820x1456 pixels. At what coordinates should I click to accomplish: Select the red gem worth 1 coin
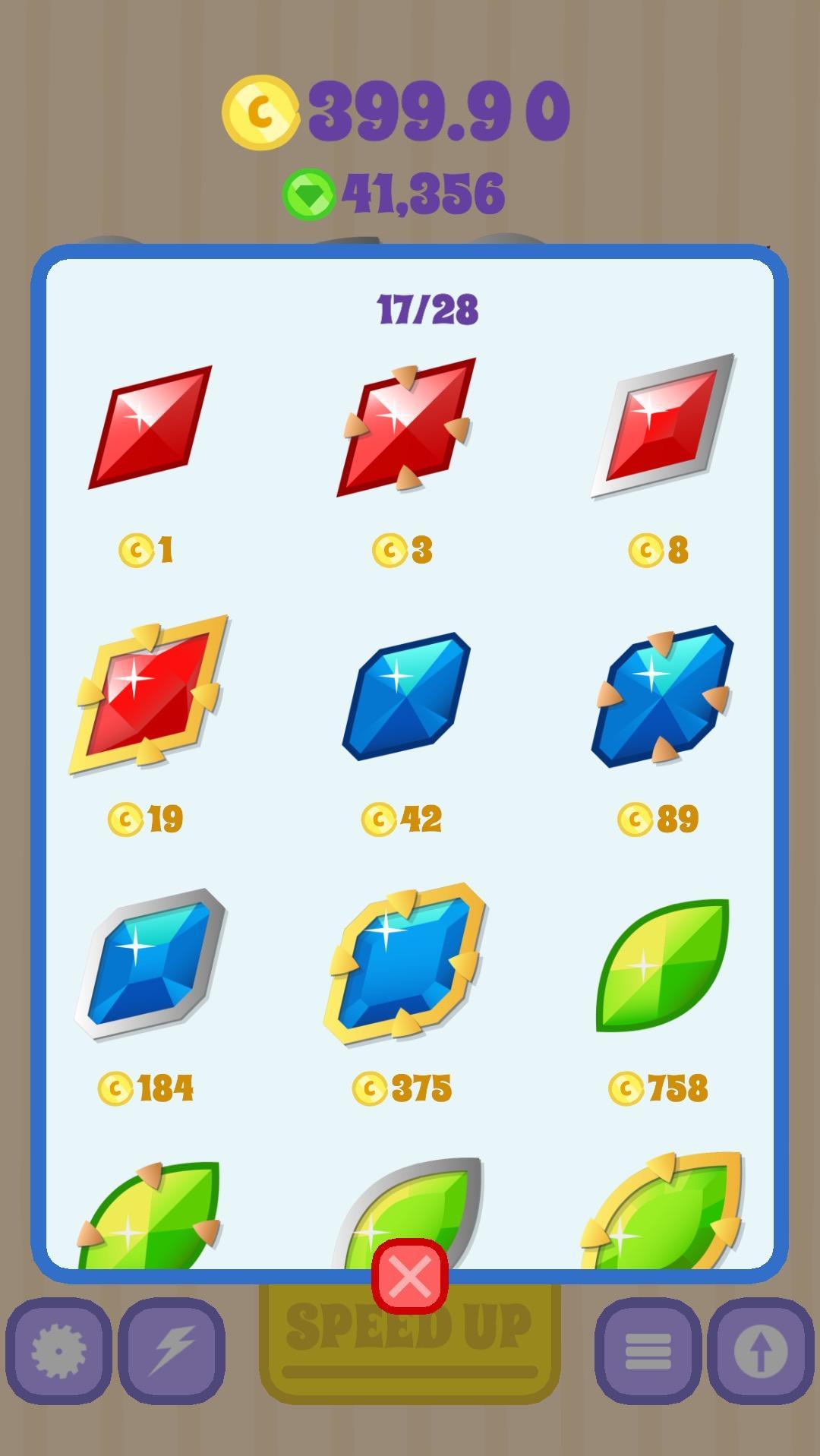click(x=150, y=428)
